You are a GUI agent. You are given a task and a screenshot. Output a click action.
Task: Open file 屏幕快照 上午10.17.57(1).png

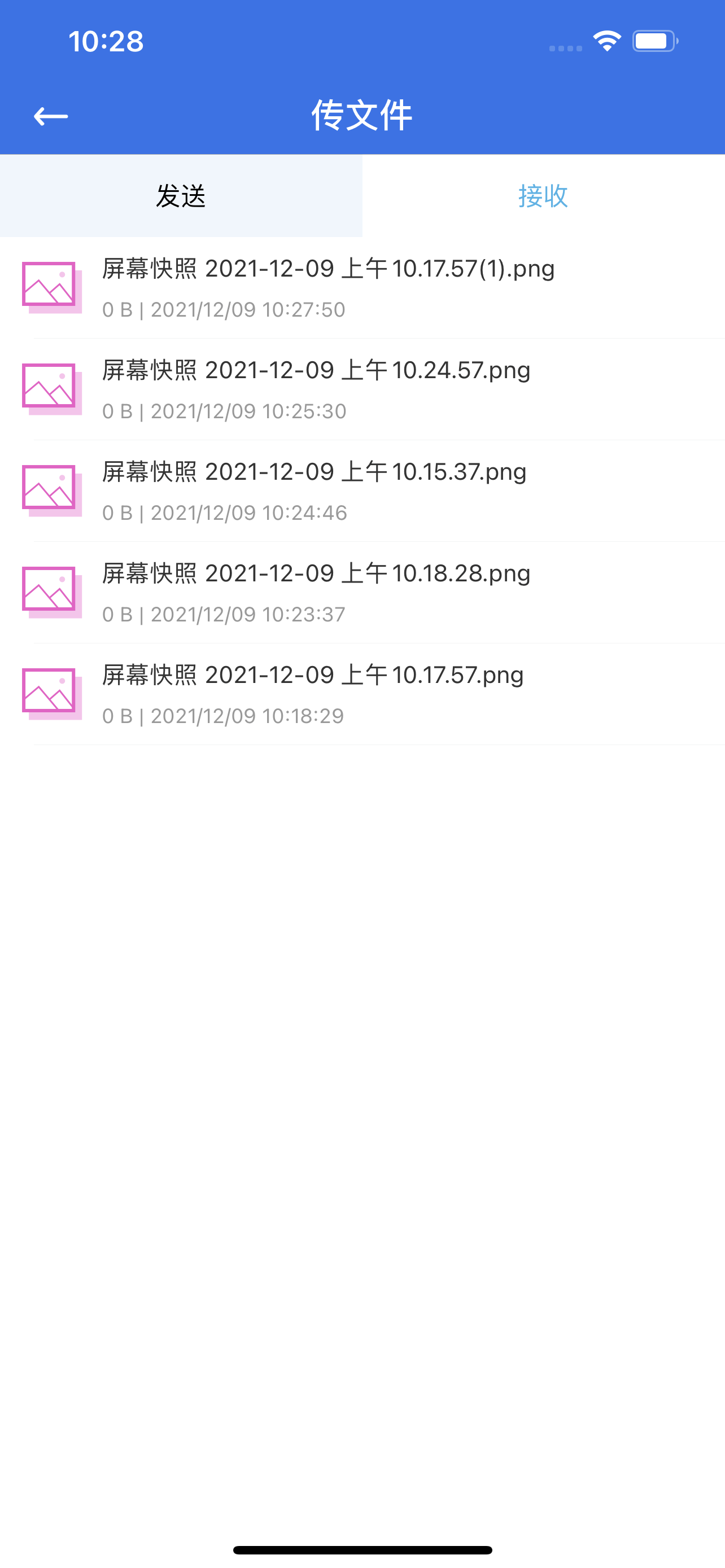coord(363,288)
